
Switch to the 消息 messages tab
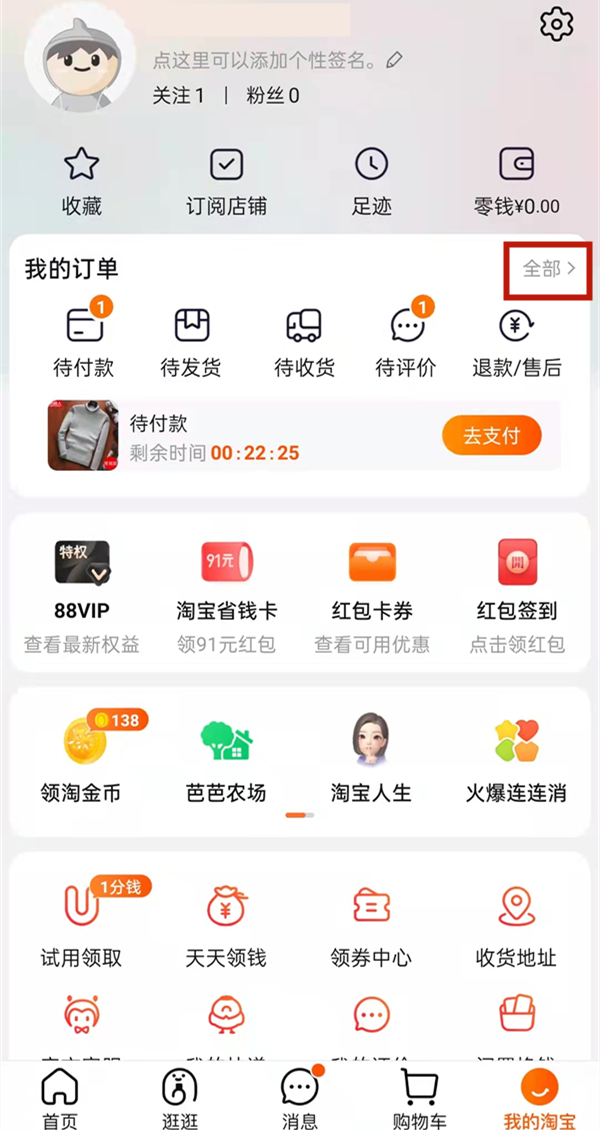tap(299, 1097)
